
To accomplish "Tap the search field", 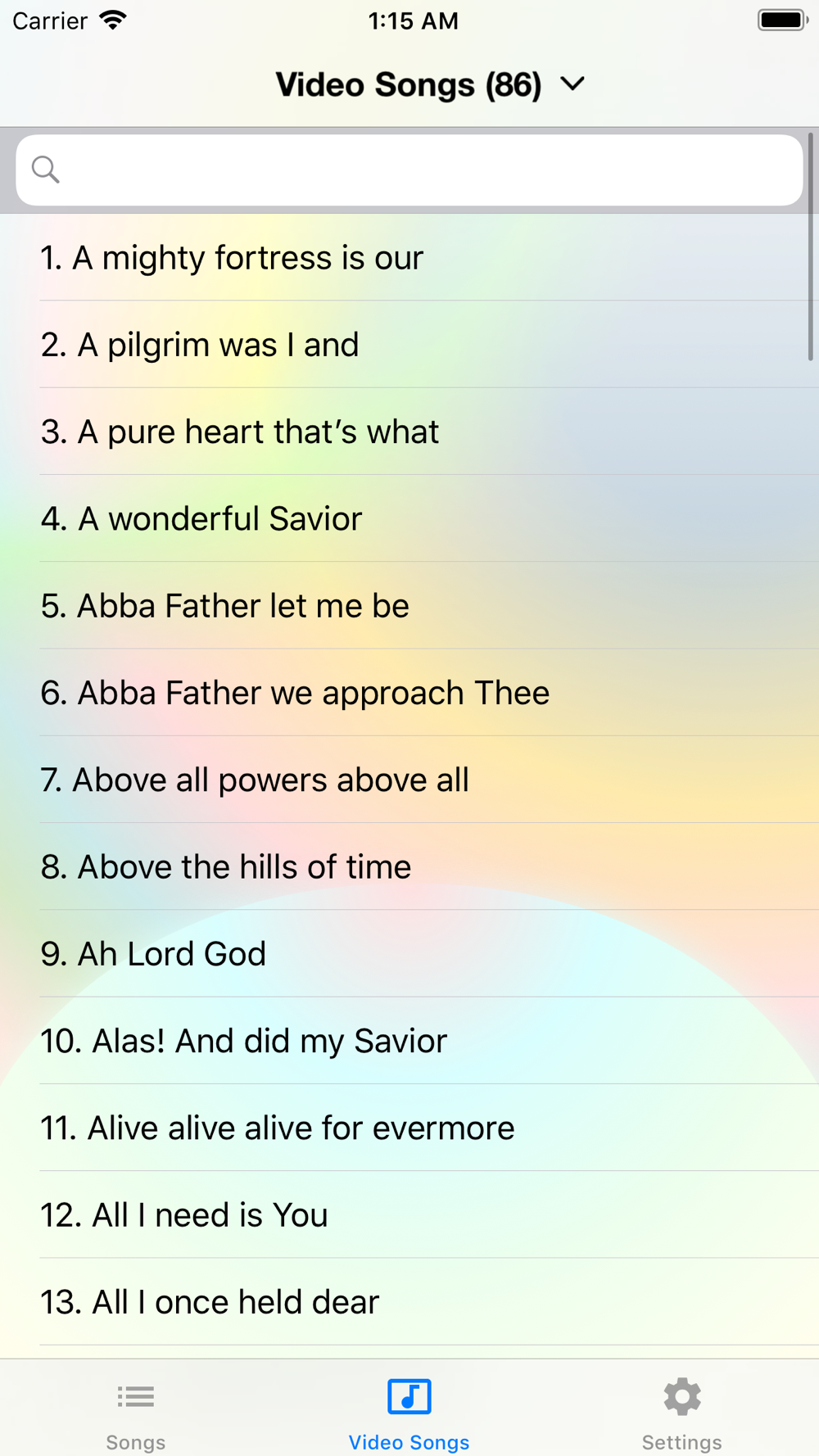I will (409, 170).
